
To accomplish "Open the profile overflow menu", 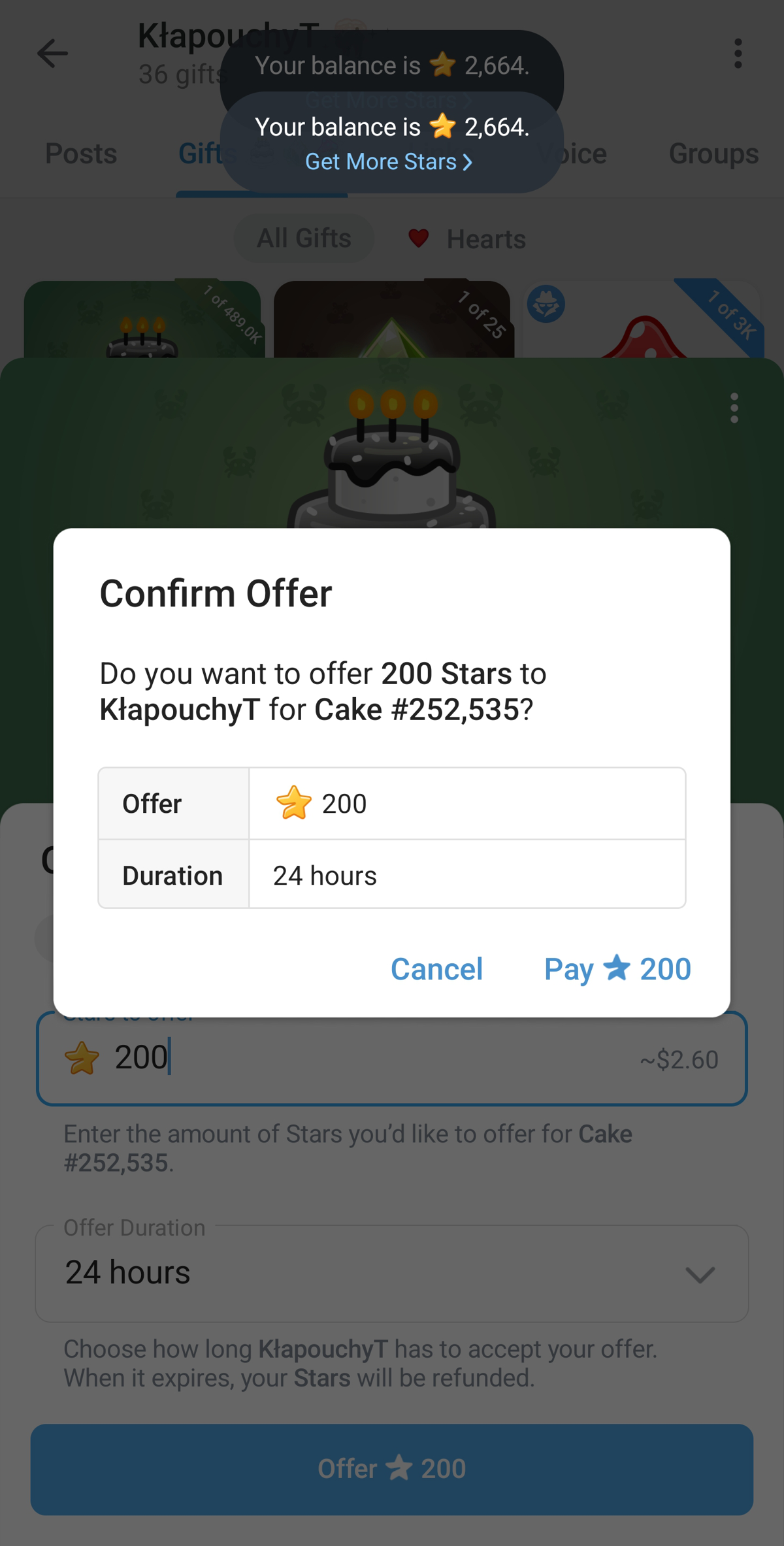I will [738, 54].
